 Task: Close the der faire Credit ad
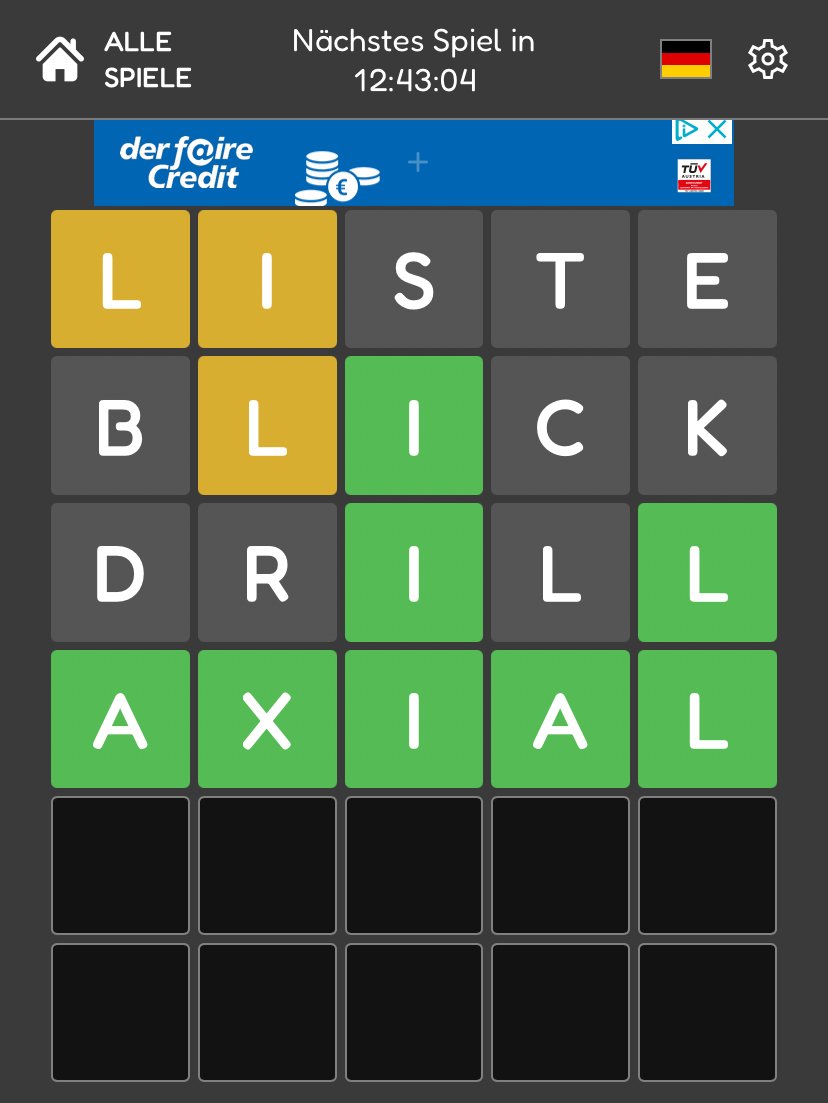click(x=717, y=130)
